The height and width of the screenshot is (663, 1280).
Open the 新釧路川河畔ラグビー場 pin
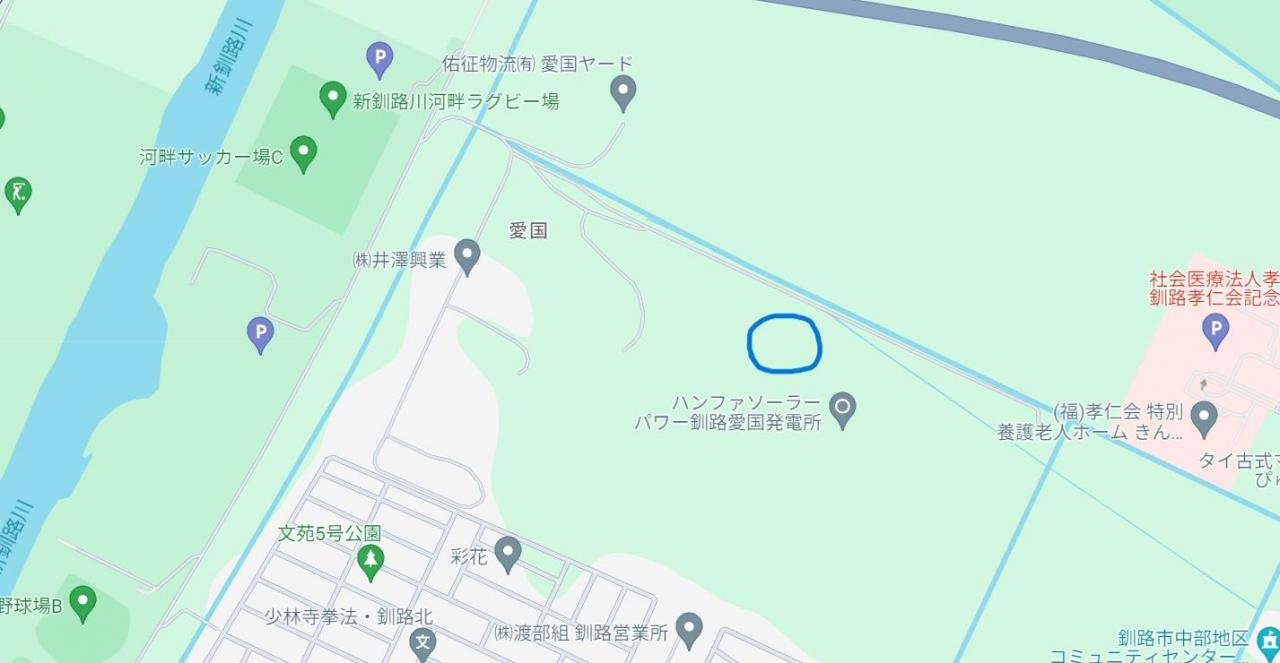333,99
